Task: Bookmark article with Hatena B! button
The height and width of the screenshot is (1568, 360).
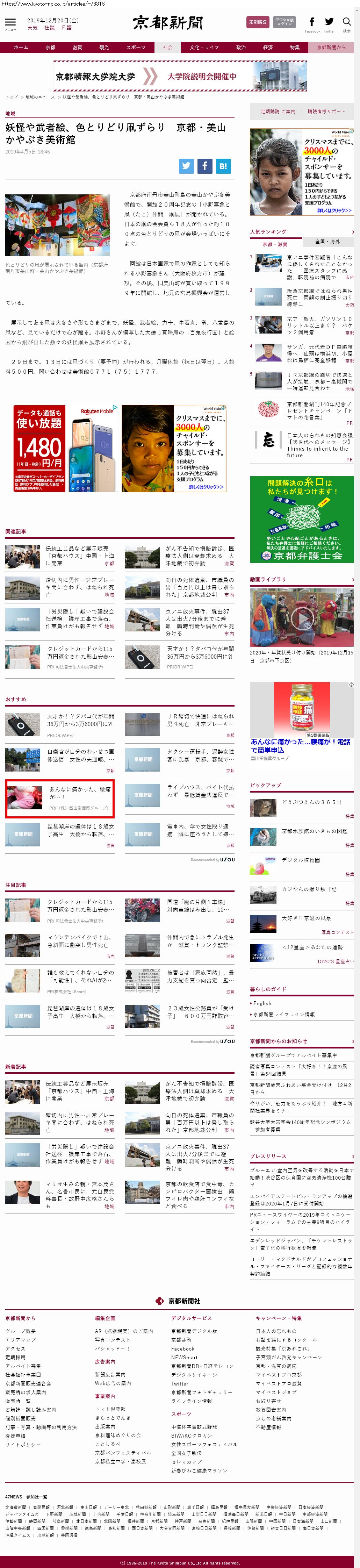Action: pyautogui.click(x=223, y=166)
